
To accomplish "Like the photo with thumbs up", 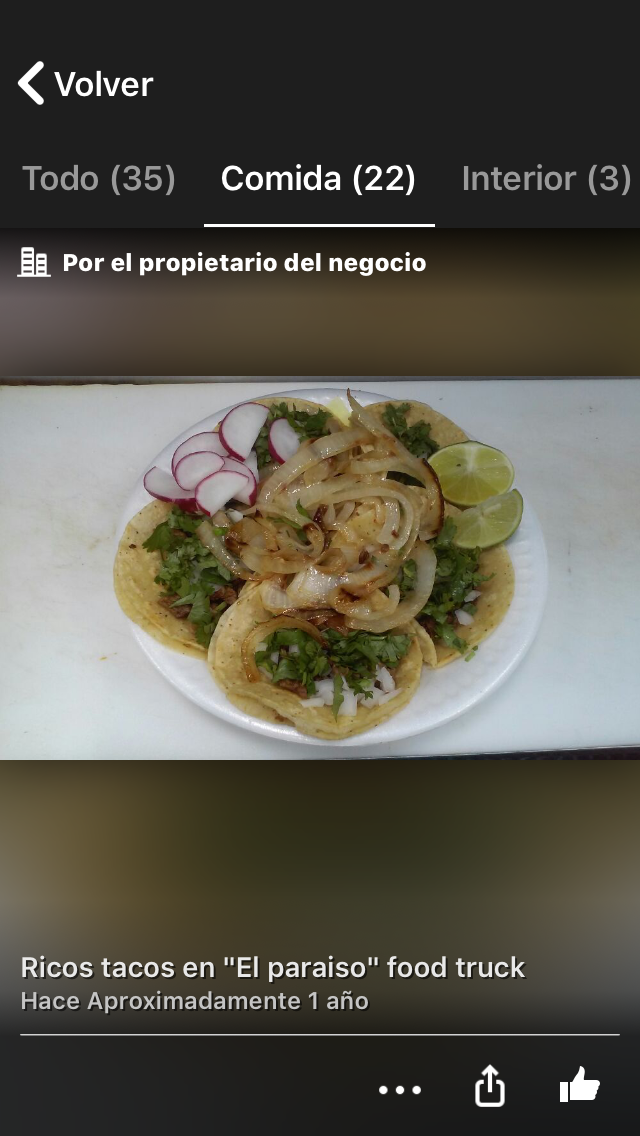I will (x=579, y=1086).
